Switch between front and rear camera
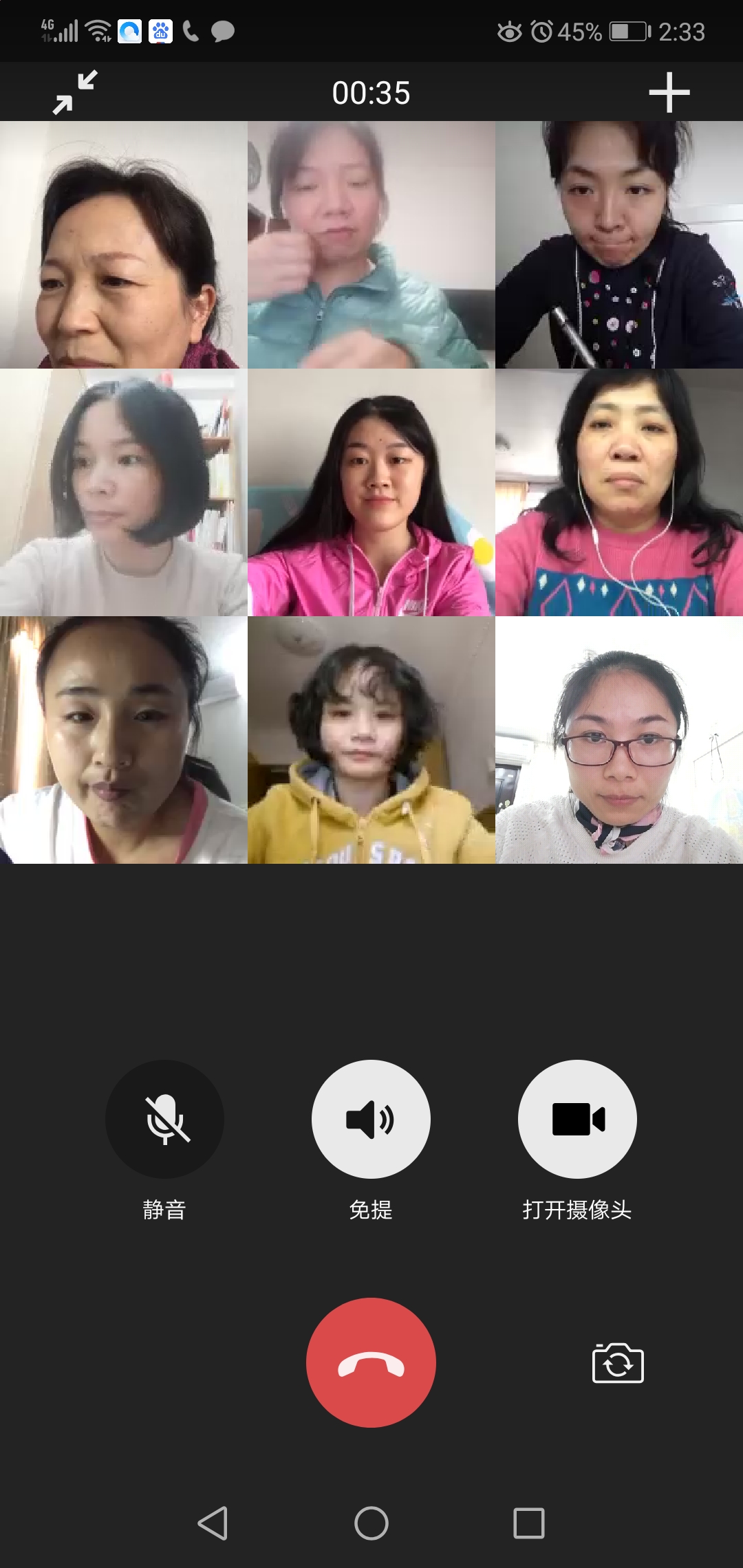 click(x=618, y=1362)
